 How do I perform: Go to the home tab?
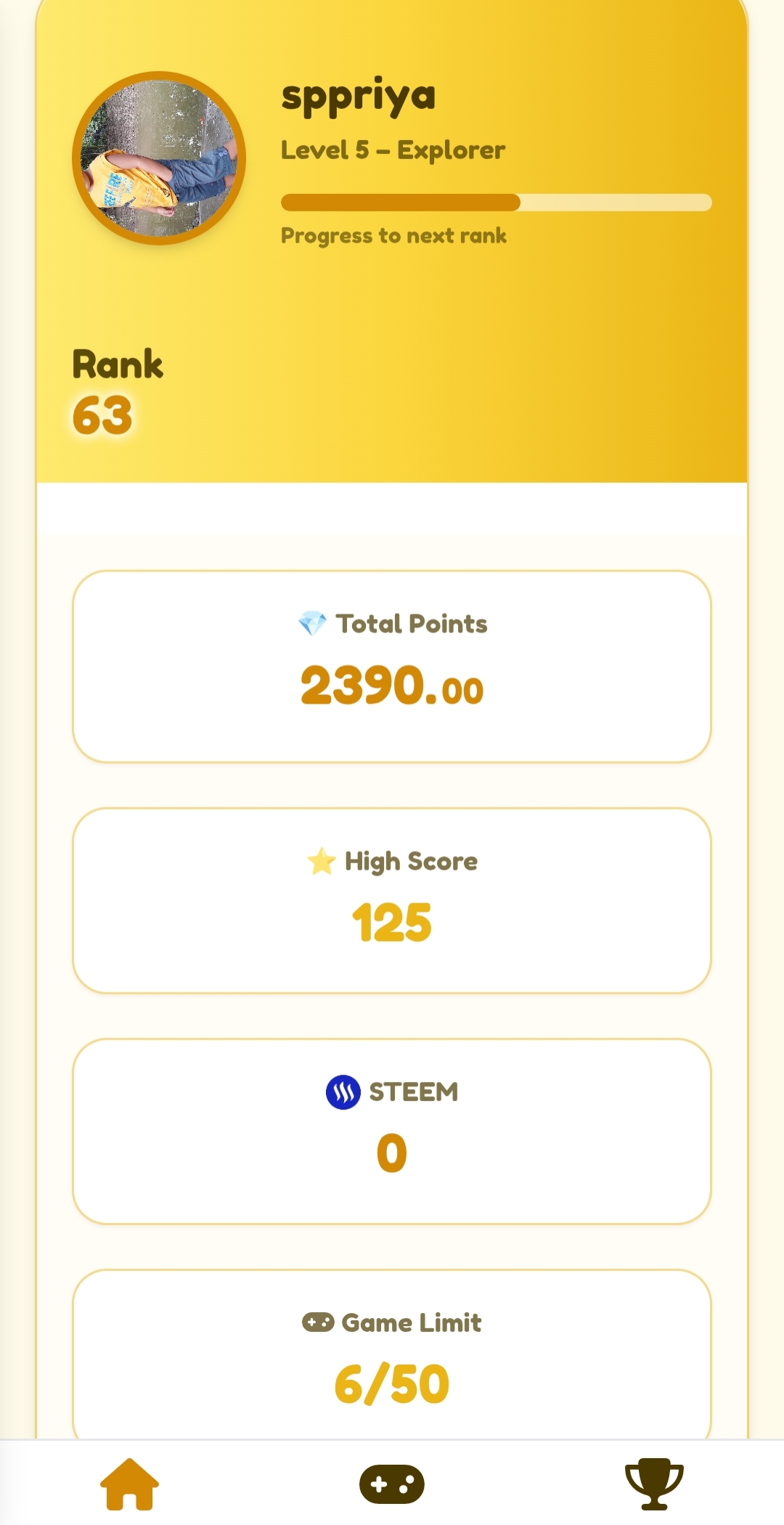point(129,1484)
